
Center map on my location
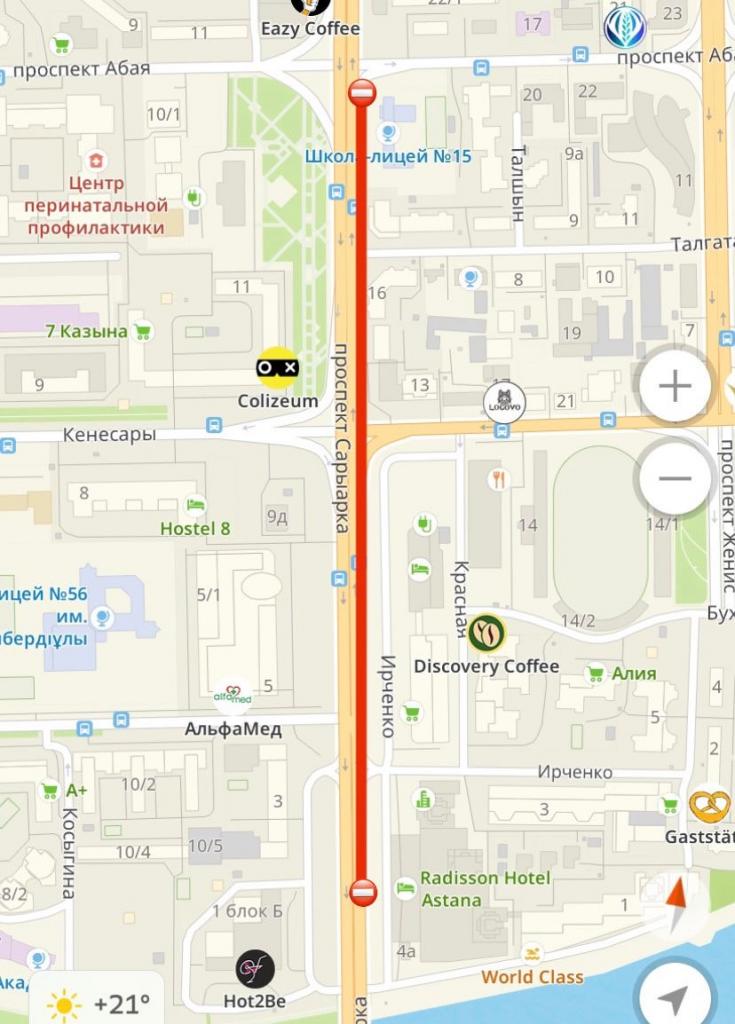(676, 994)
